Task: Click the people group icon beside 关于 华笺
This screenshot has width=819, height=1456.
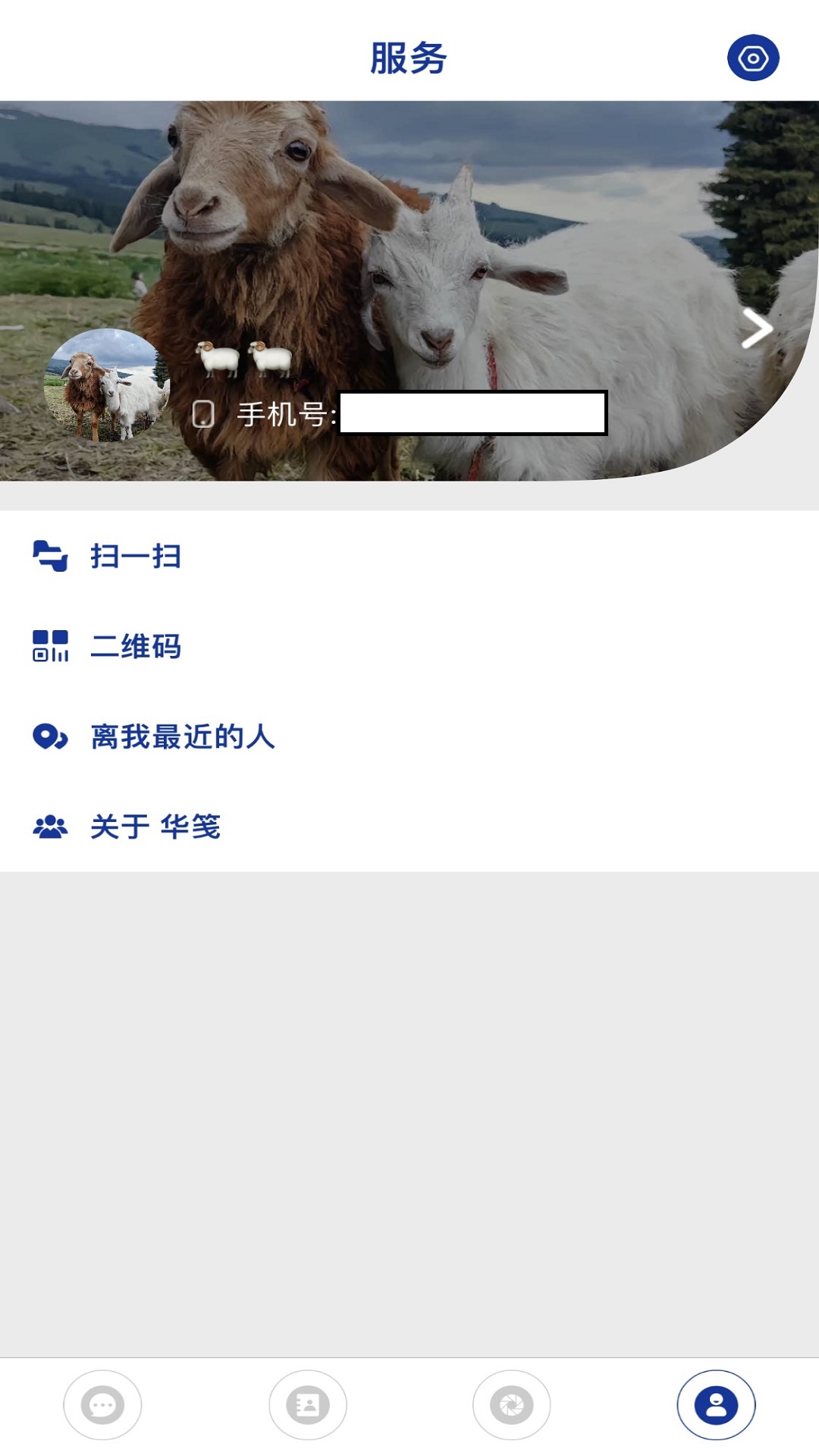Action: (x=50, y=827)
